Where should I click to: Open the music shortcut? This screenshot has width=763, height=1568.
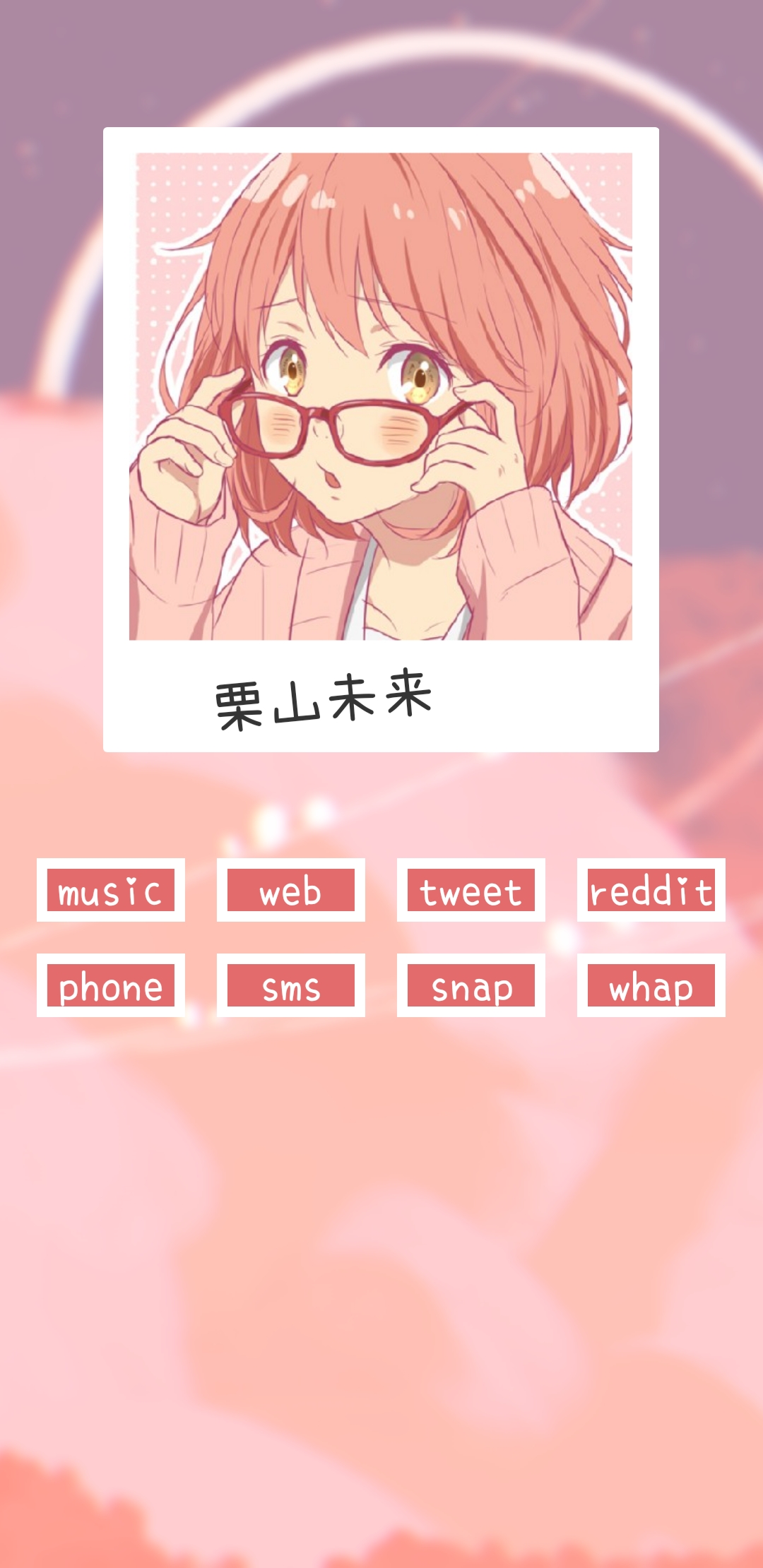tap(111, 890)
